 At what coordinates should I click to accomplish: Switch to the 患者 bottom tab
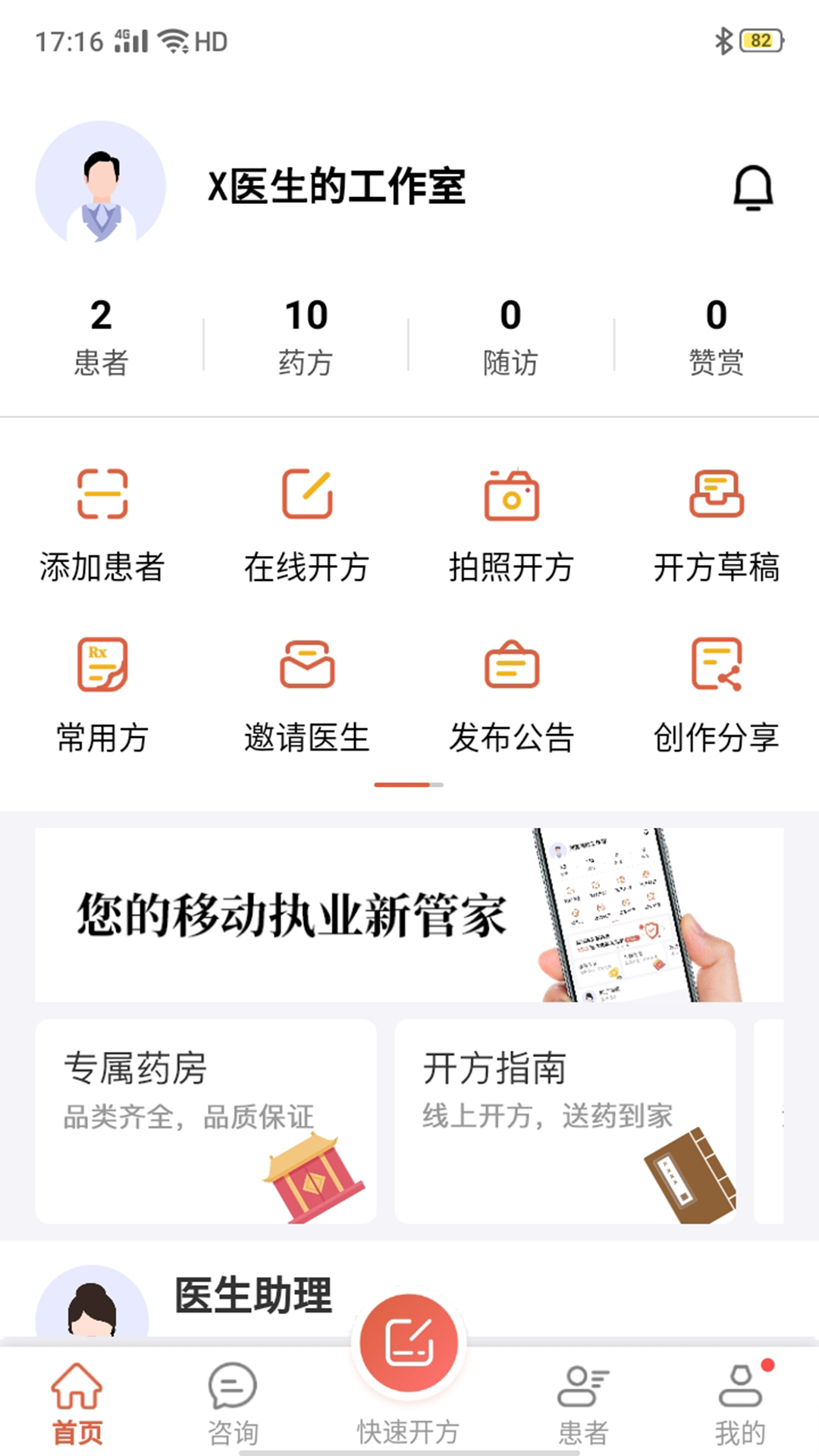[583, 1404]
